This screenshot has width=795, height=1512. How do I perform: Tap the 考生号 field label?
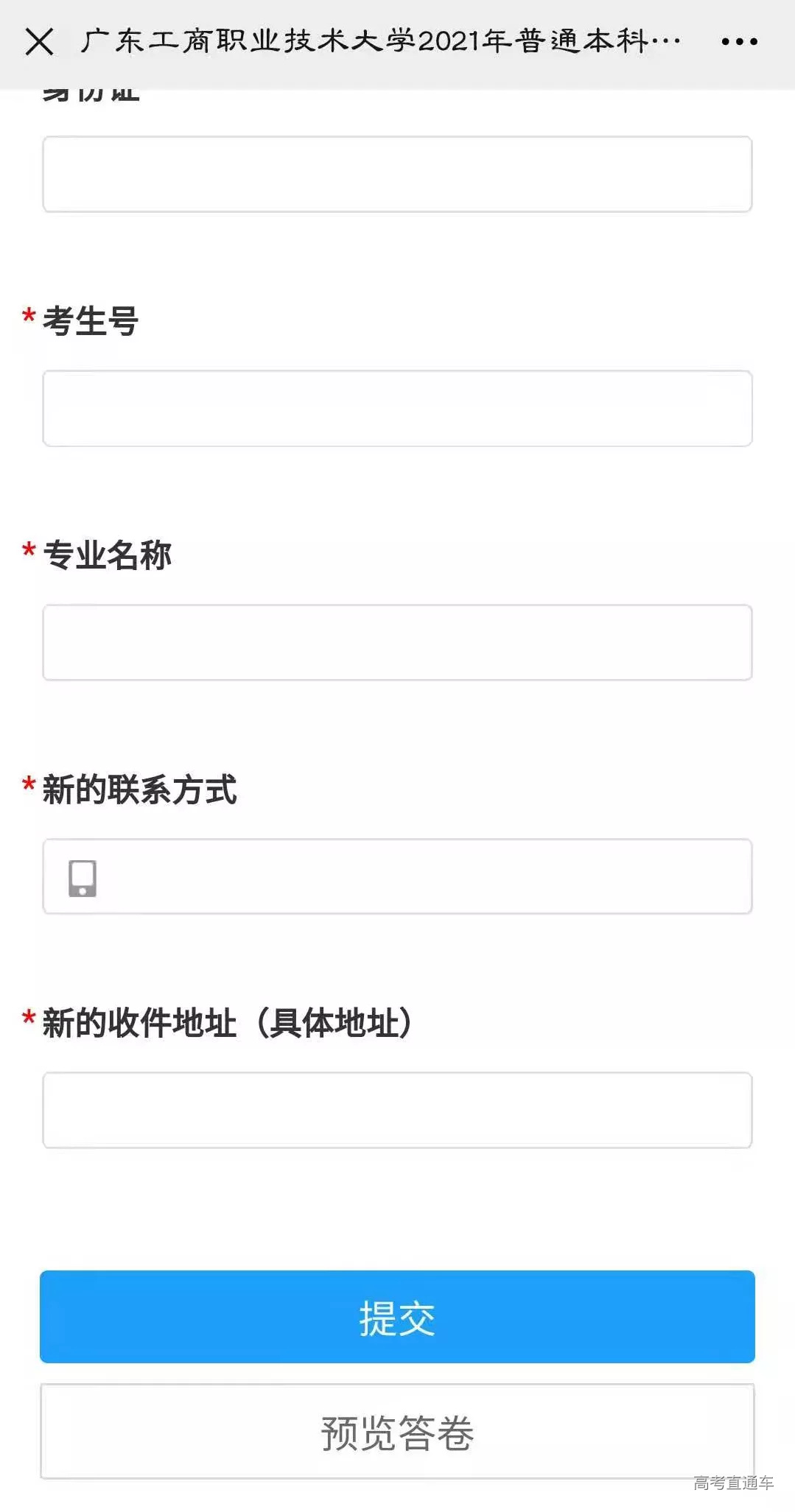click(x=91, y=320)
